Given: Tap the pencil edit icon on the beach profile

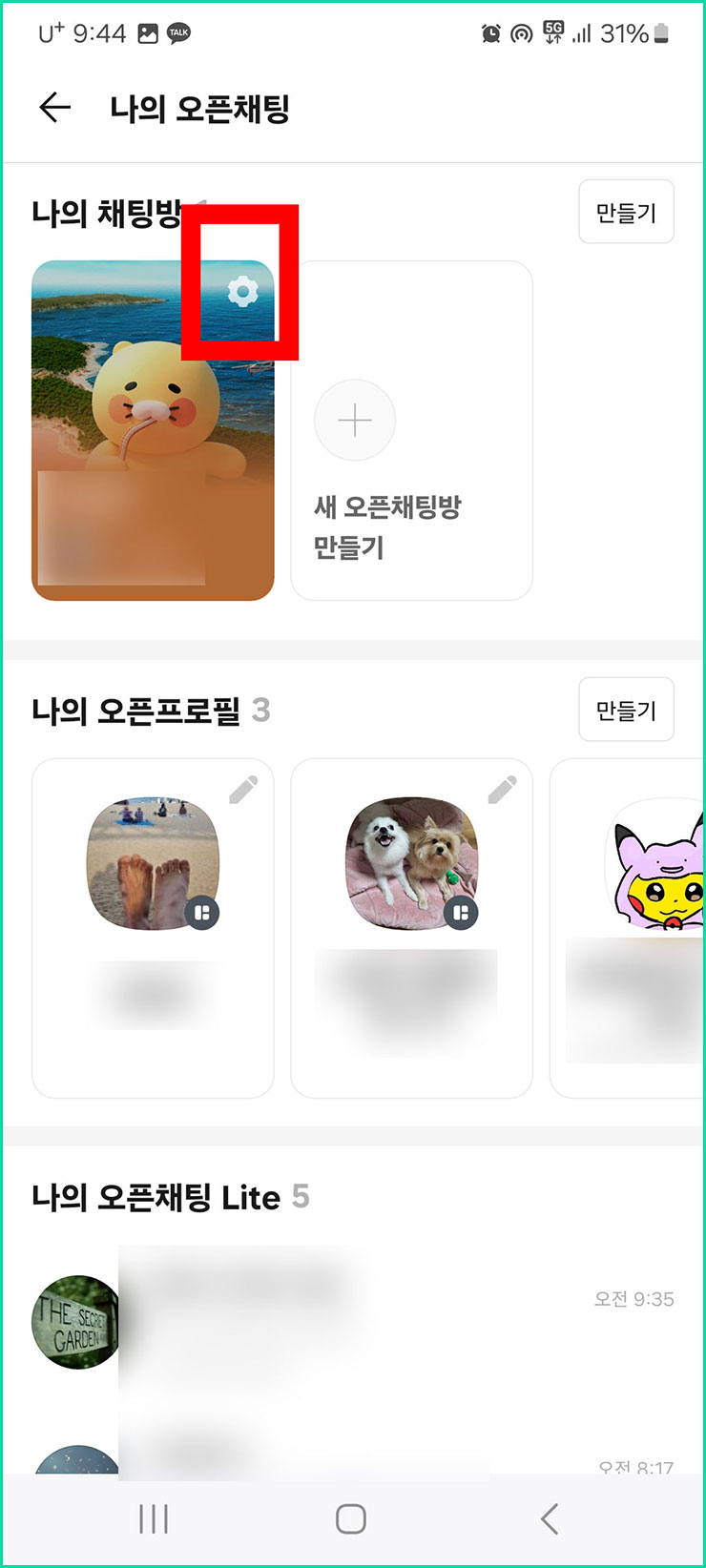Looking at the screenshot, I should pyautogui.click(x=245, y=788).
